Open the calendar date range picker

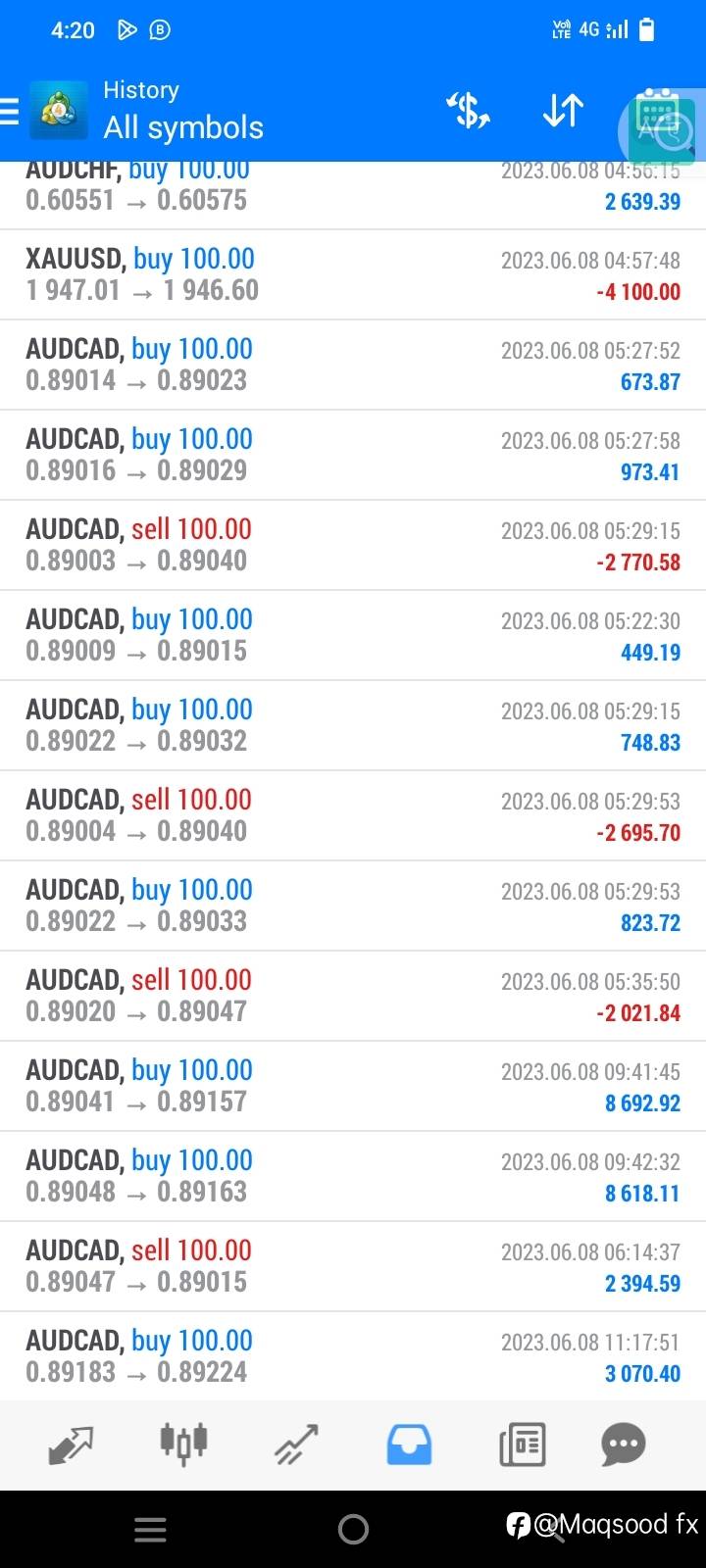(657, 113)
